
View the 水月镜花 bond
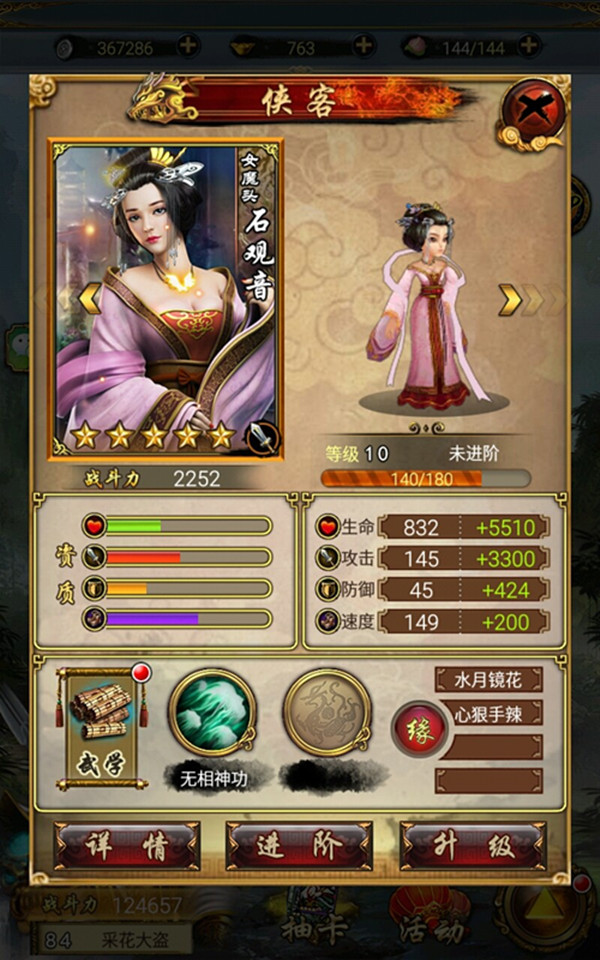click(488, 680)
